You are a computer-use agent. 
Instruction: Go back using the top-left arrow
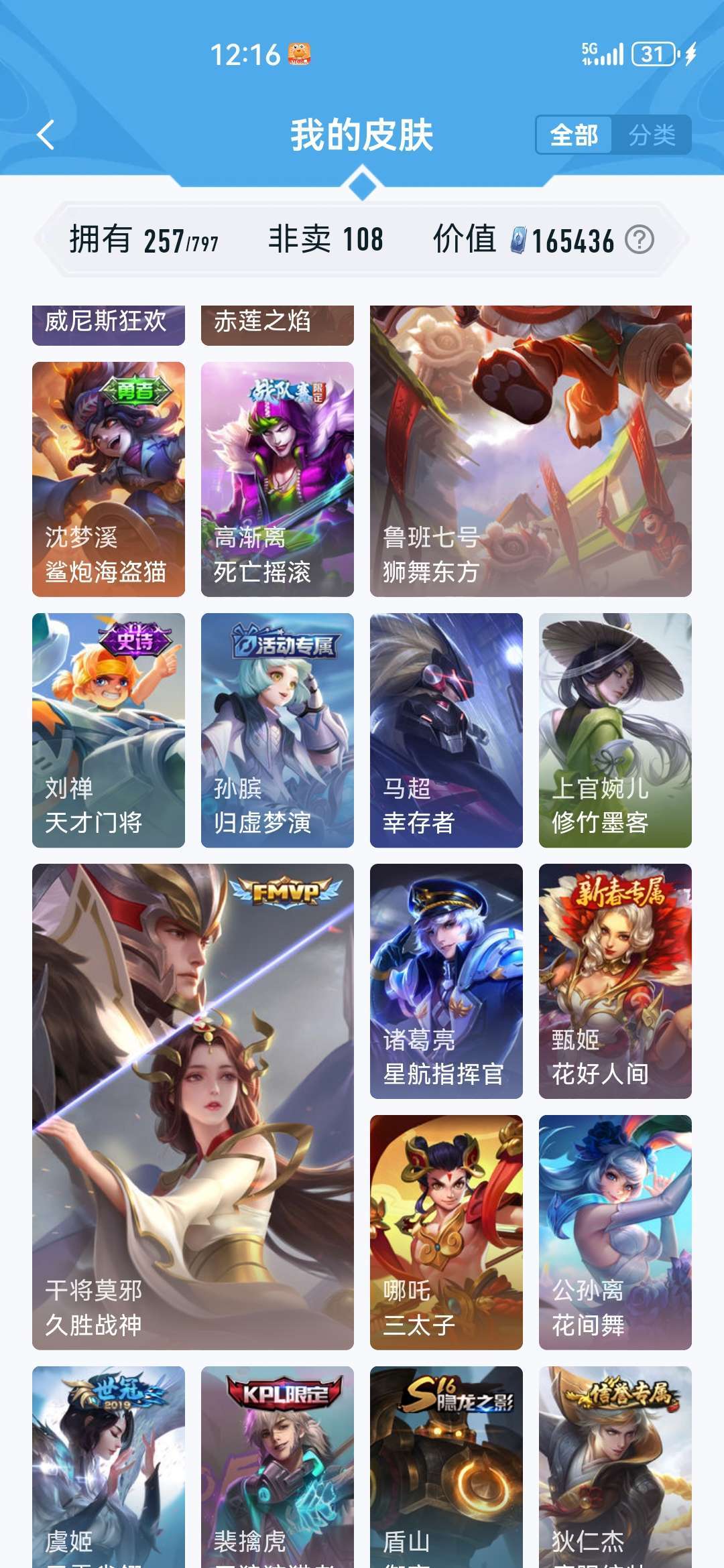(46, 135)
